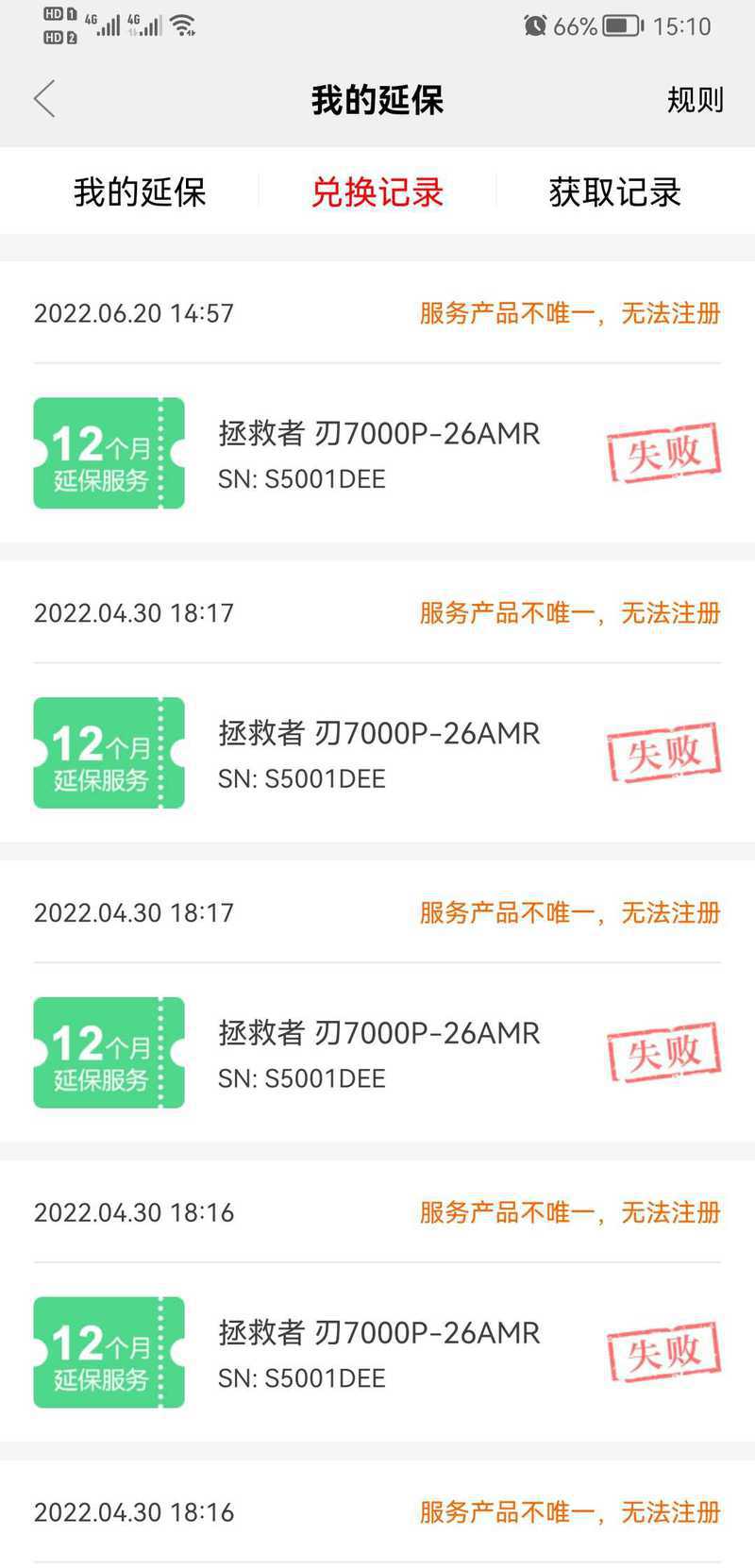Open the 规则 rules page
The height and width of the screenshot is (1568, 755).
click(x=695, y=100)
